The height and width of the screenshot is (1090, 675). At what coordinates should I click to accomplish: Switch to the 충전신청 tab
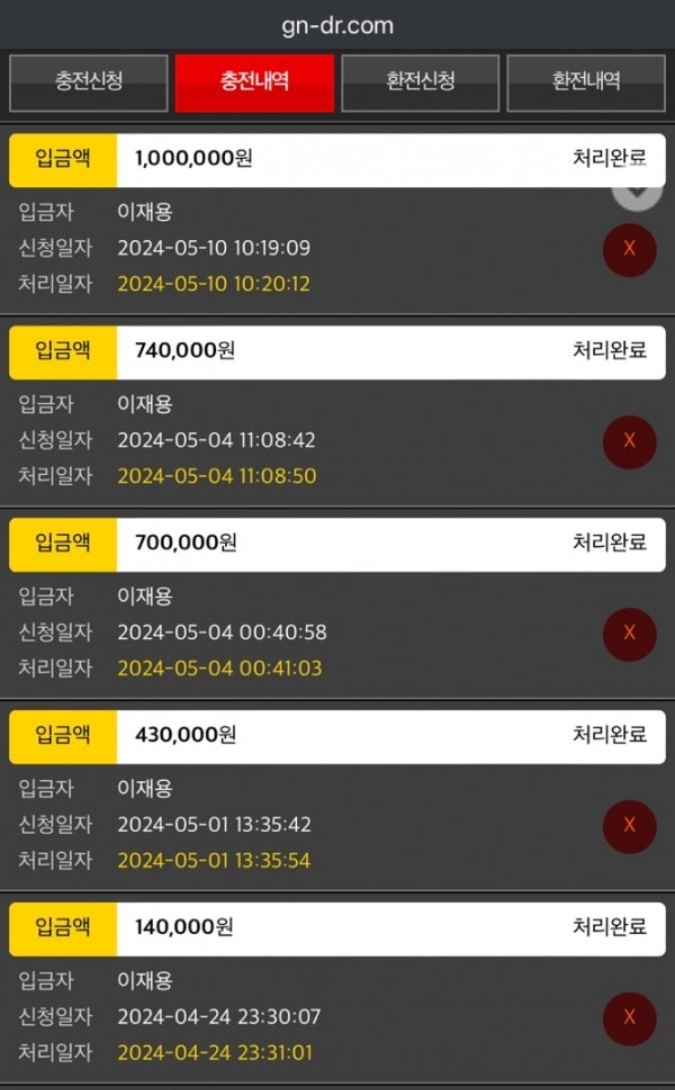88,83
